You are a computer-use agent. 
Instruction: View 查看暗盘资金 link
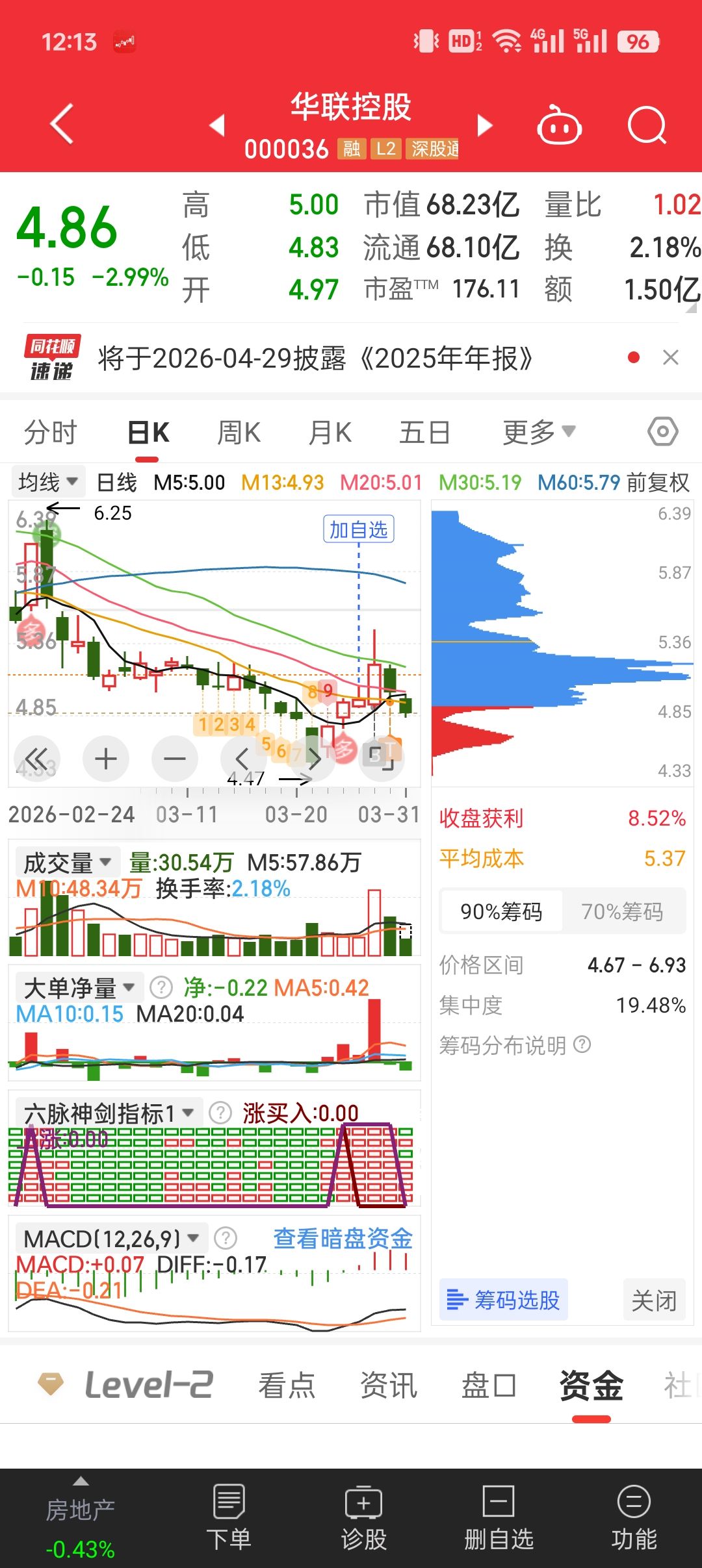click(343, 1239)
